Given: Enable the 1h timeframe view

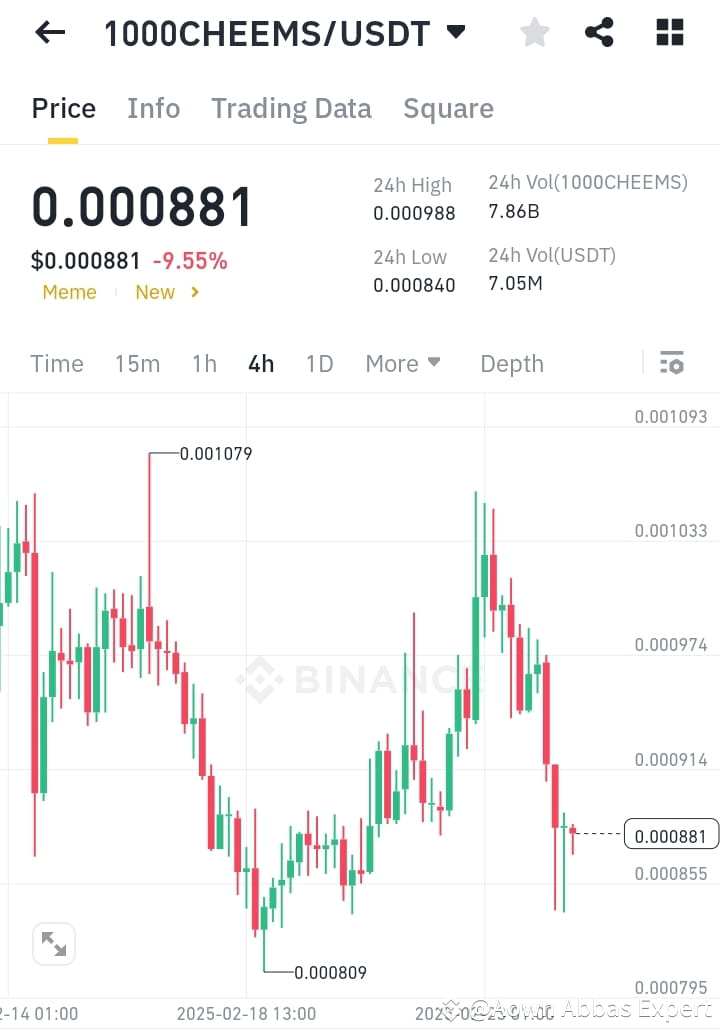Looking at the screenshot, I should click(203, 364).
